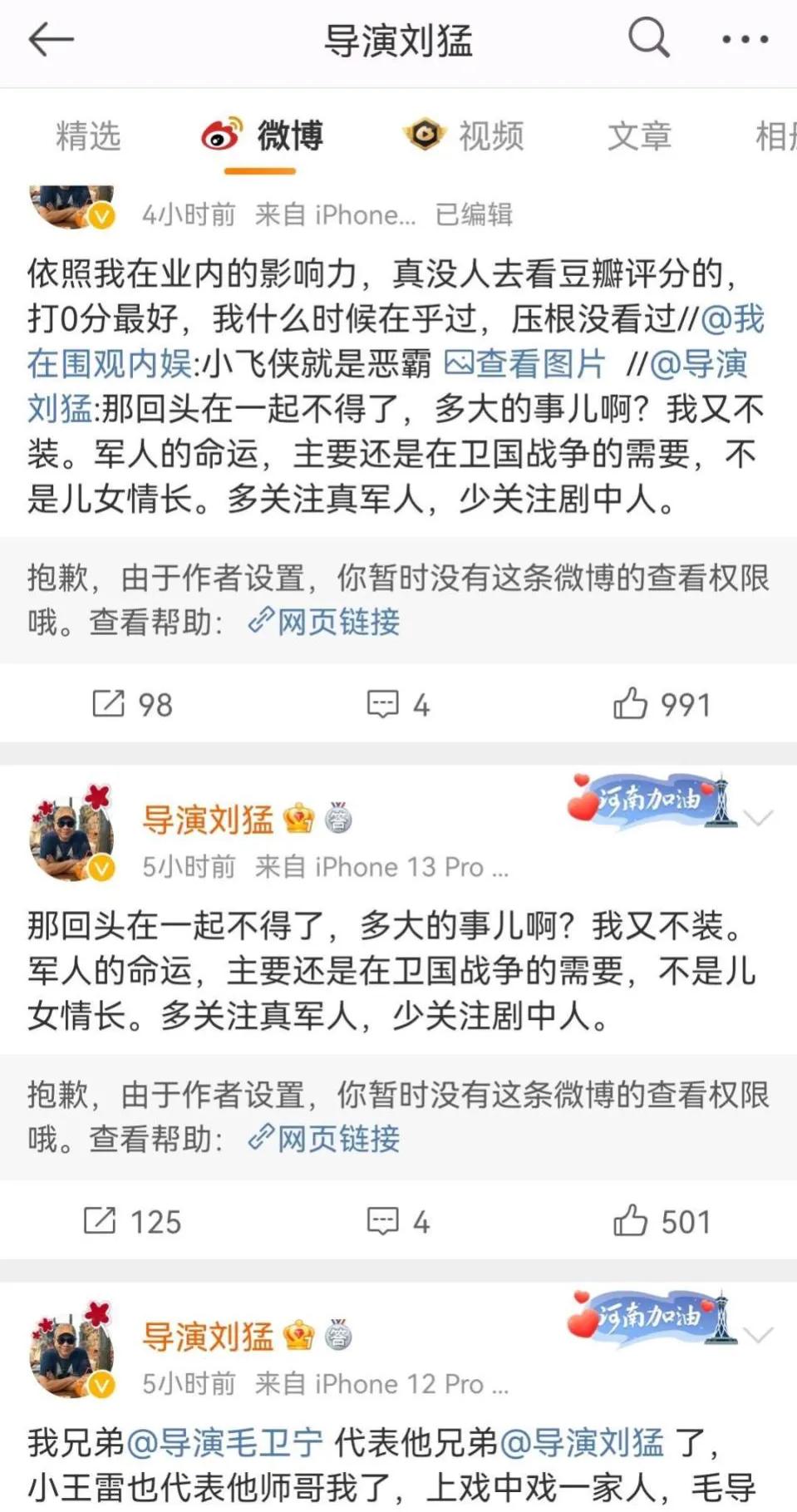
Task: Select the 微博 tab
Action: (x=263, y=135)
